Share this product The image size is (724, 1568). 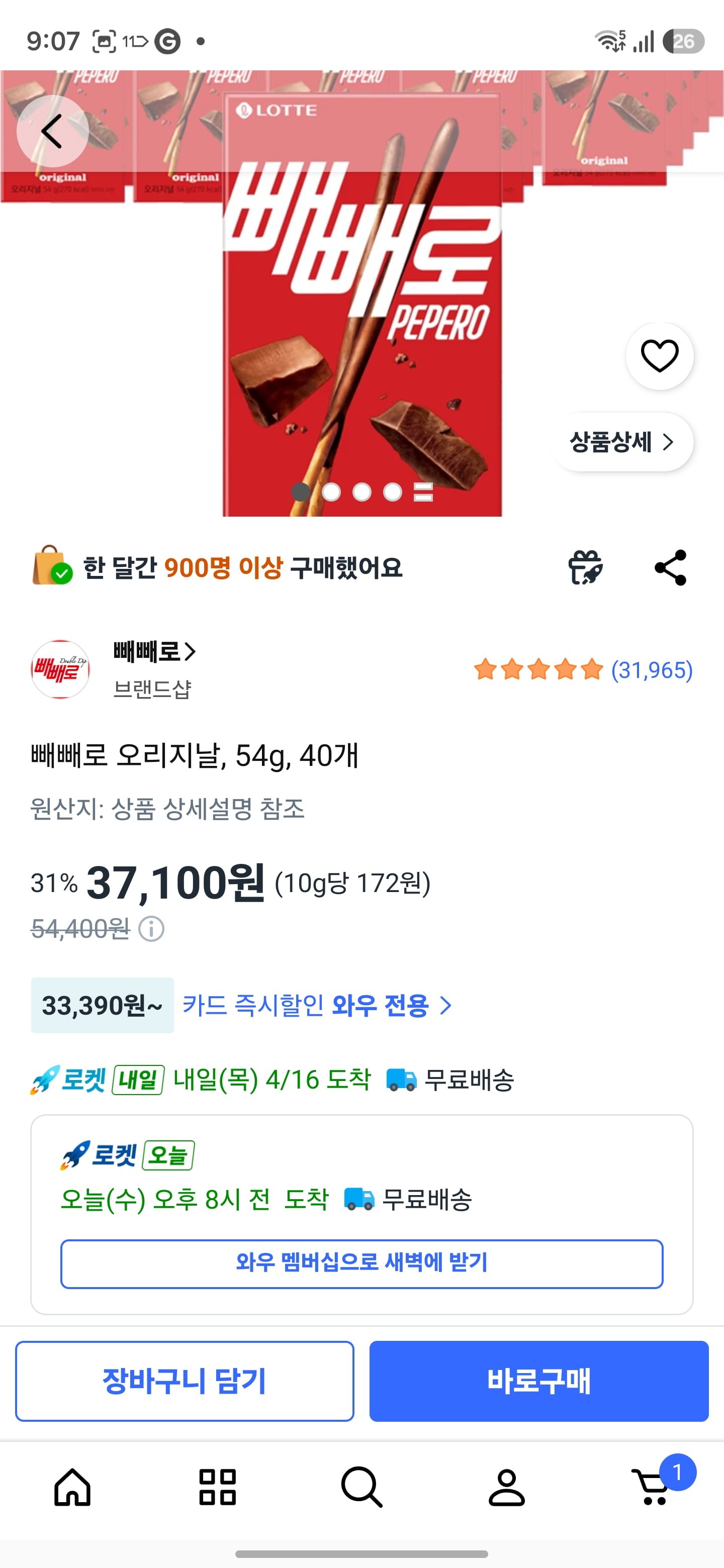(x=670, y=567)
